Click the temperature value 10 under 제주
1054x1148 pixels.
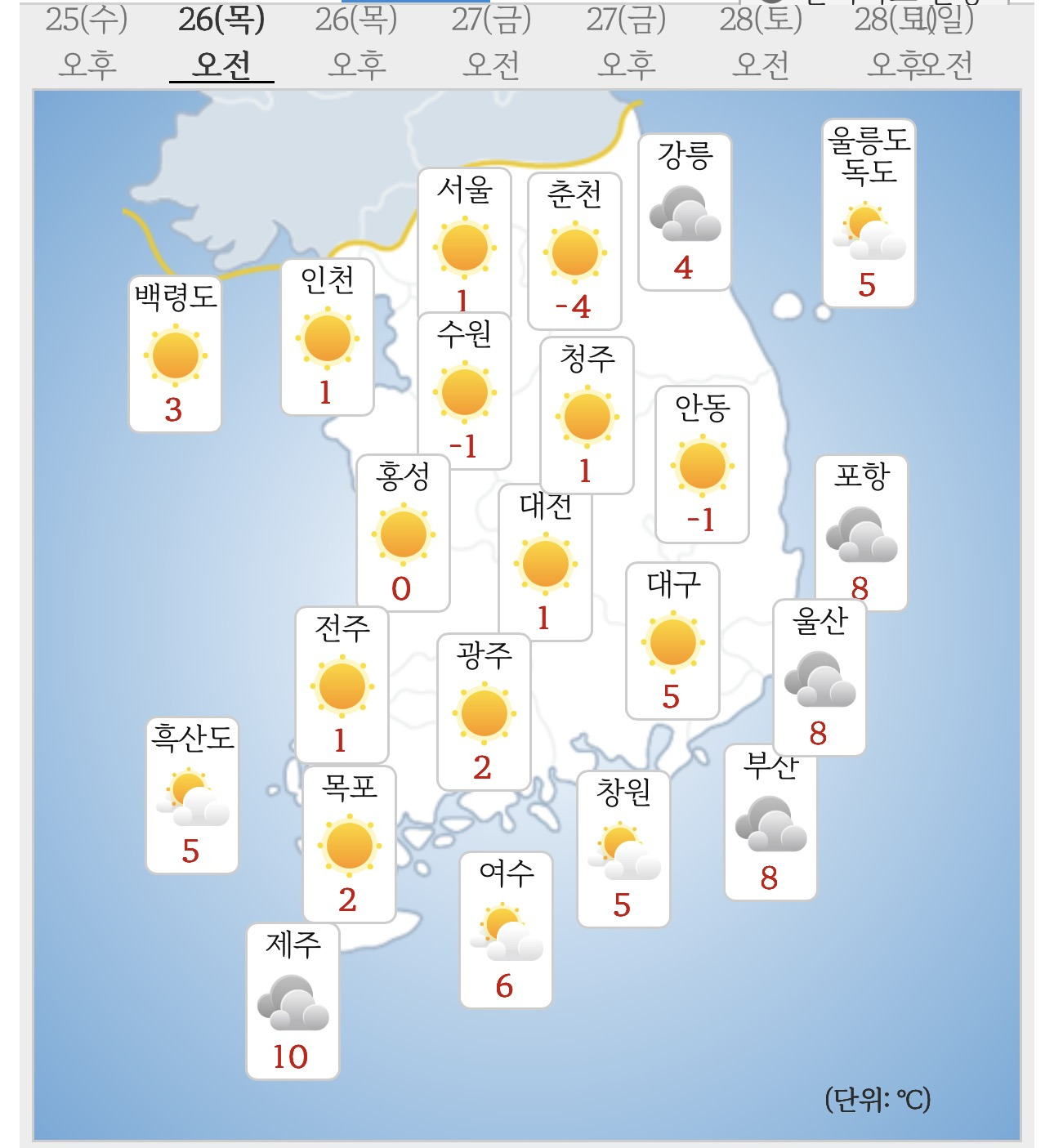pyautogui.click(x=293, y=1053)
